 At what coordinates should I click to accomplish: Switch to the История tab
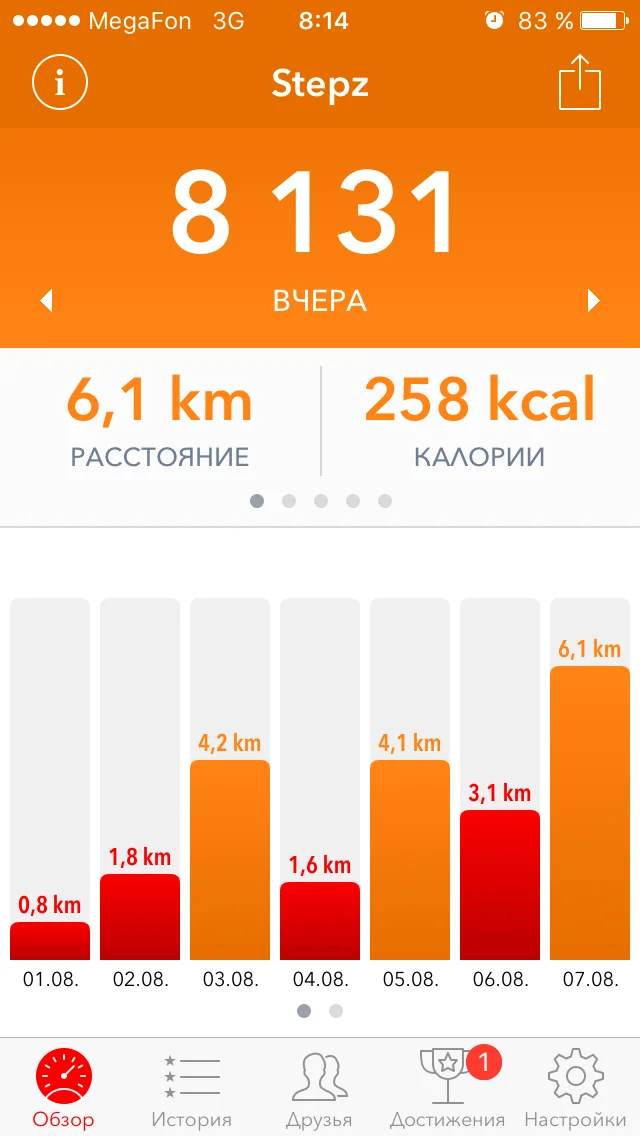[x=191, y=1088]
